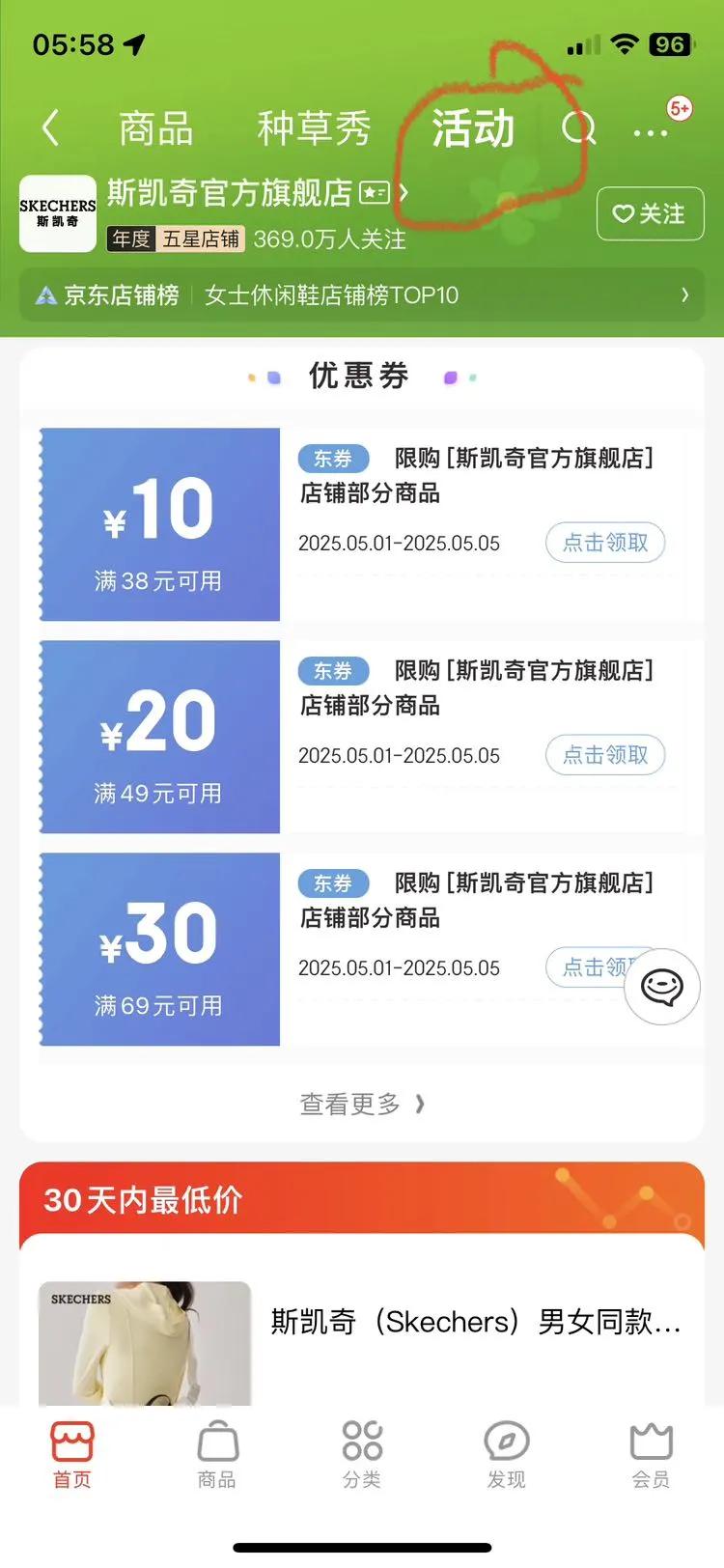The image size is (724, 1568).
Task: Open 京东店铺榜 ranking banner
Action: point(361,295)
